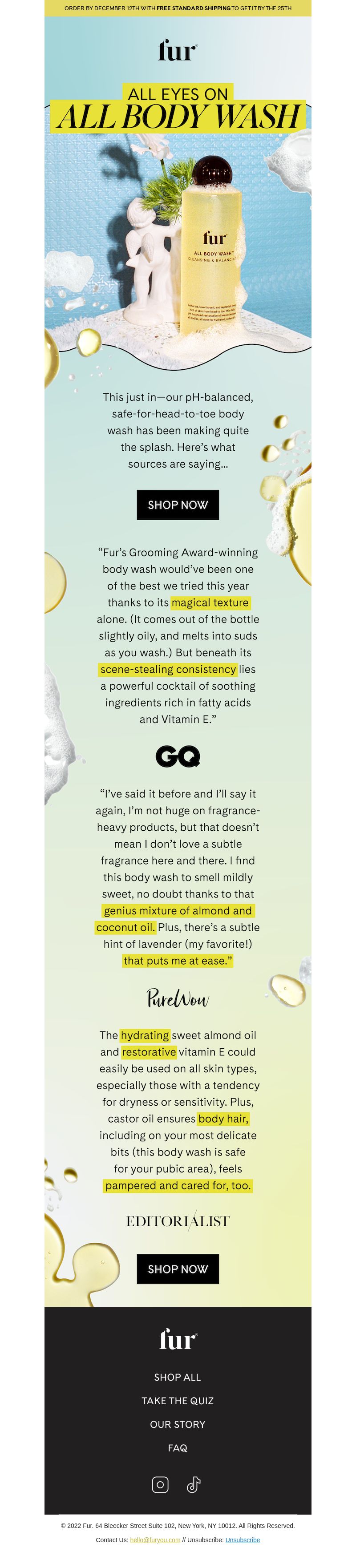Tap SHOP NOW under the intro paragraph
This screenshot has height=1568, width=356.
pyautogui.click(x=178, y=505)
